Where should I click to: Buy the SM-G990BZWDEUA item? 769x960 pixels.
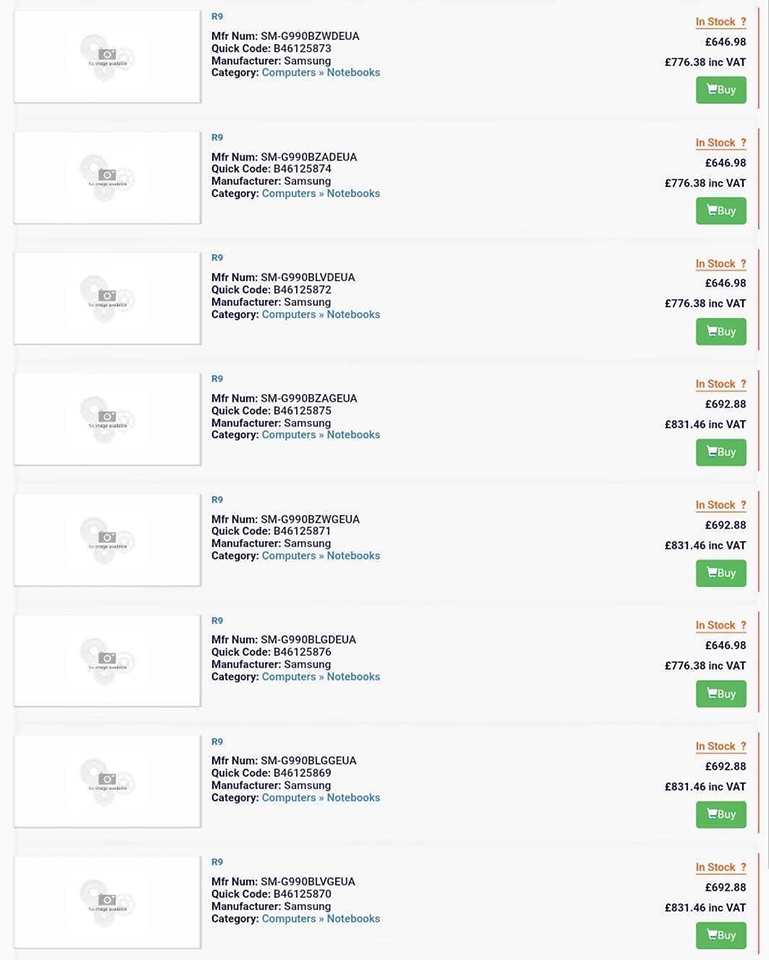[x=721, y=90]
